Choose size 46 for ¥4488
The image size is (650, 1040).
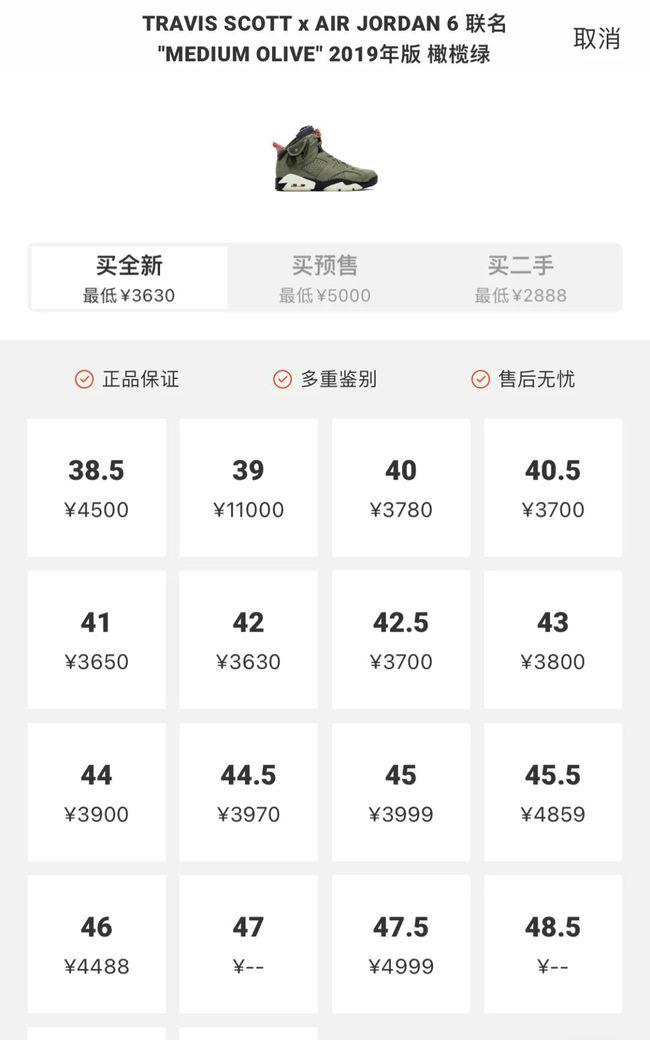pos(97,945)
